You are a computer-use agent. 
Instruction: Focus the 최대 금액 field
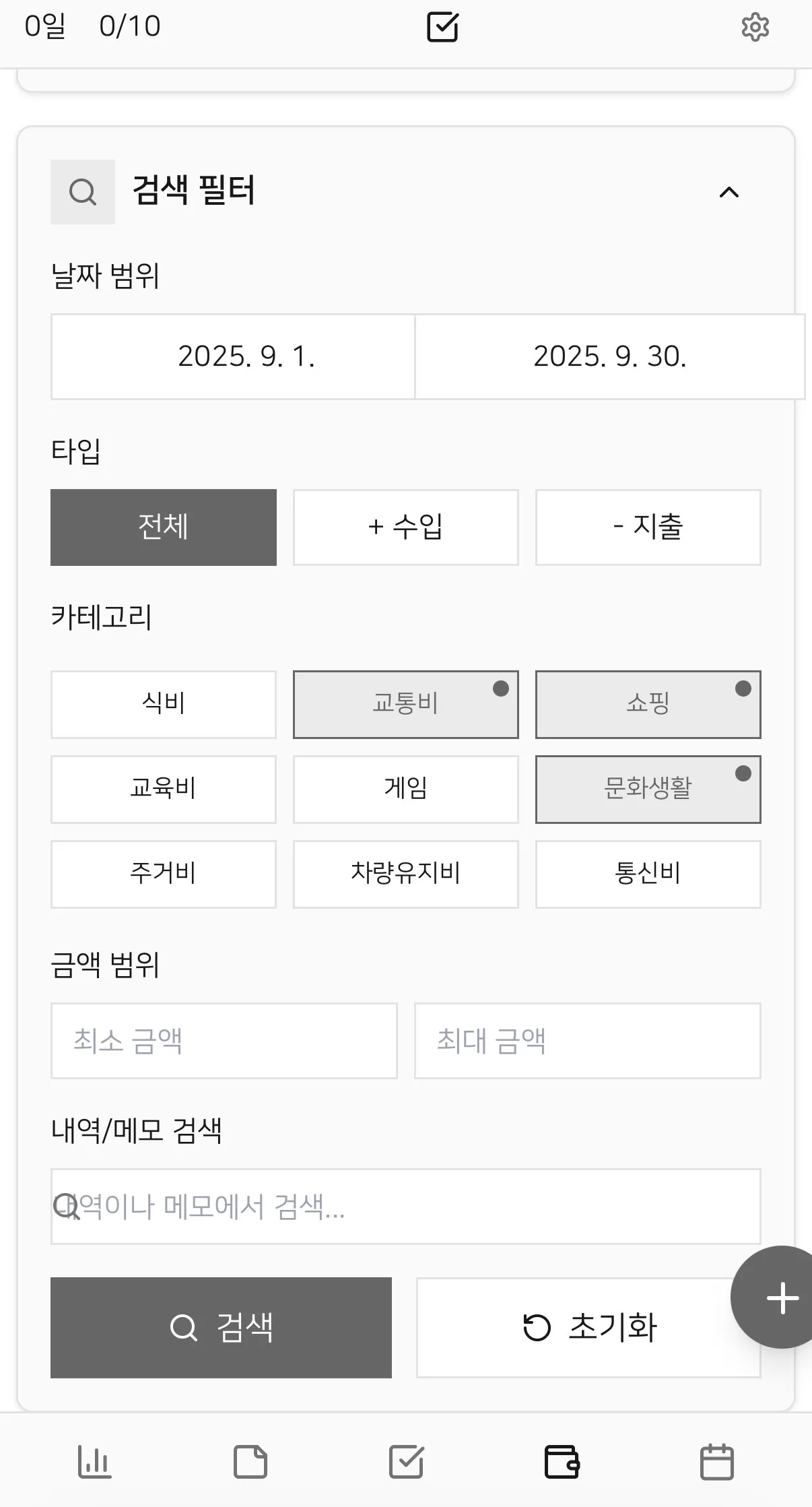click(x=588, y=1041)
